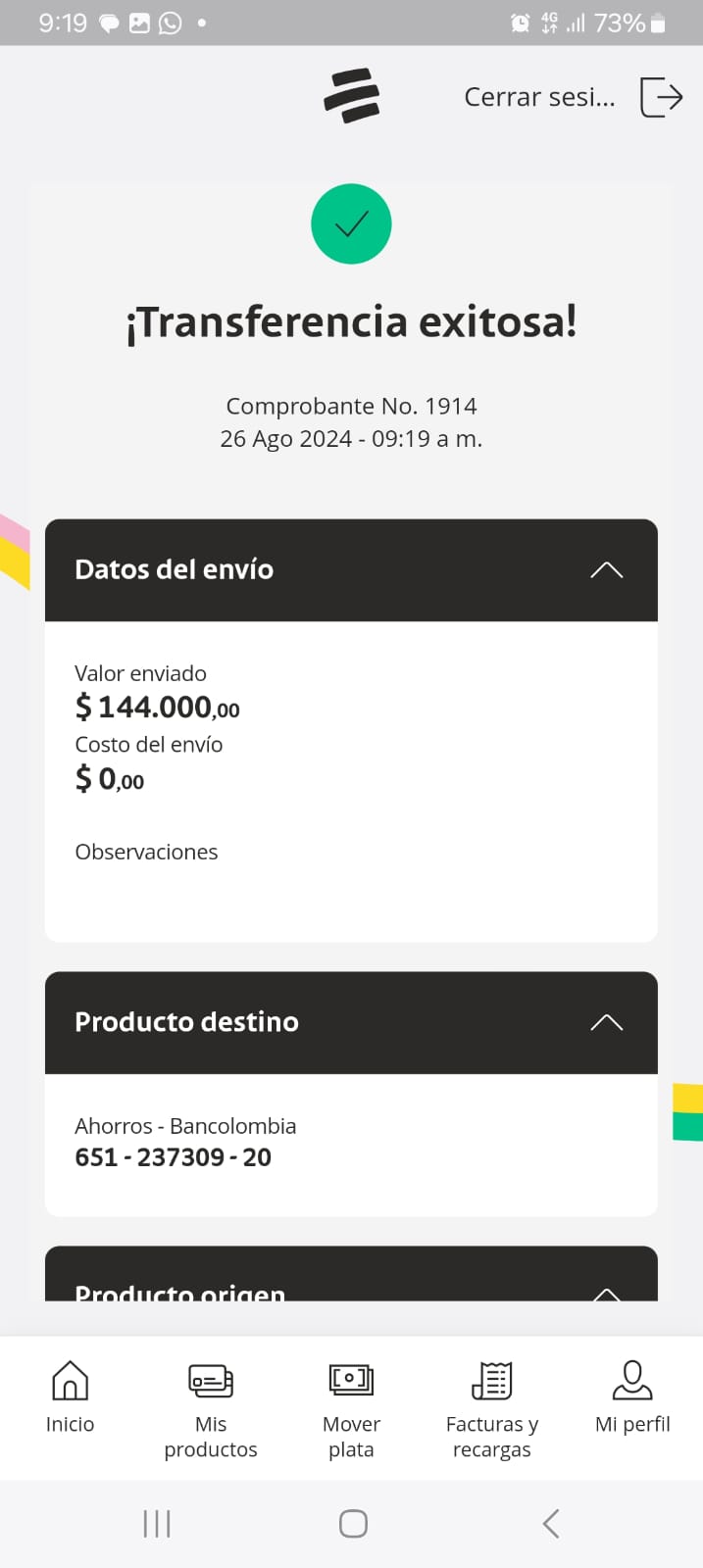Collapse the Producto destino section
703x1568 pixels.
(606, 1023)
